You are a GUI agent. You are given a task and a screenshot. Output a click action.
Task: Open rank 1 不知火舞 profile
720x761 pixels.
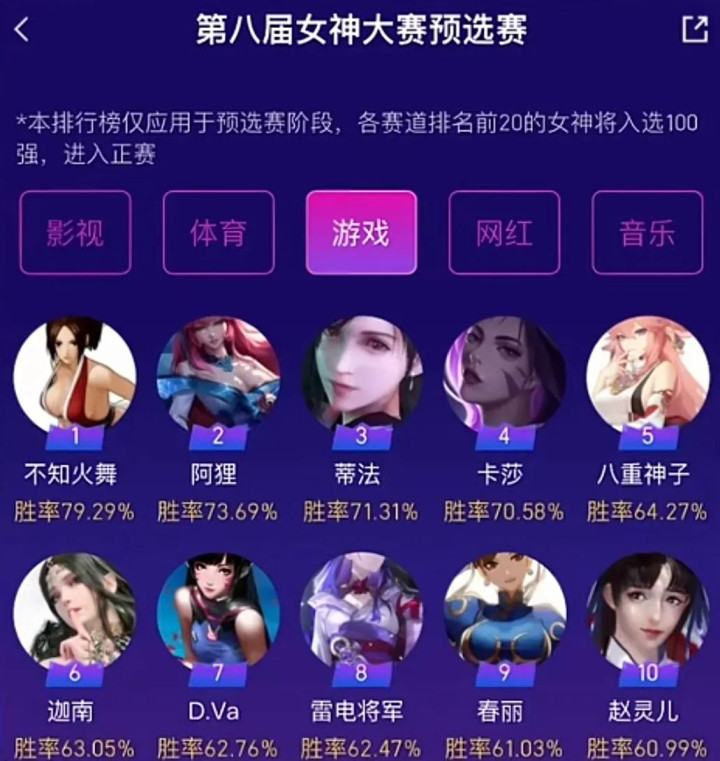[75, 377]
